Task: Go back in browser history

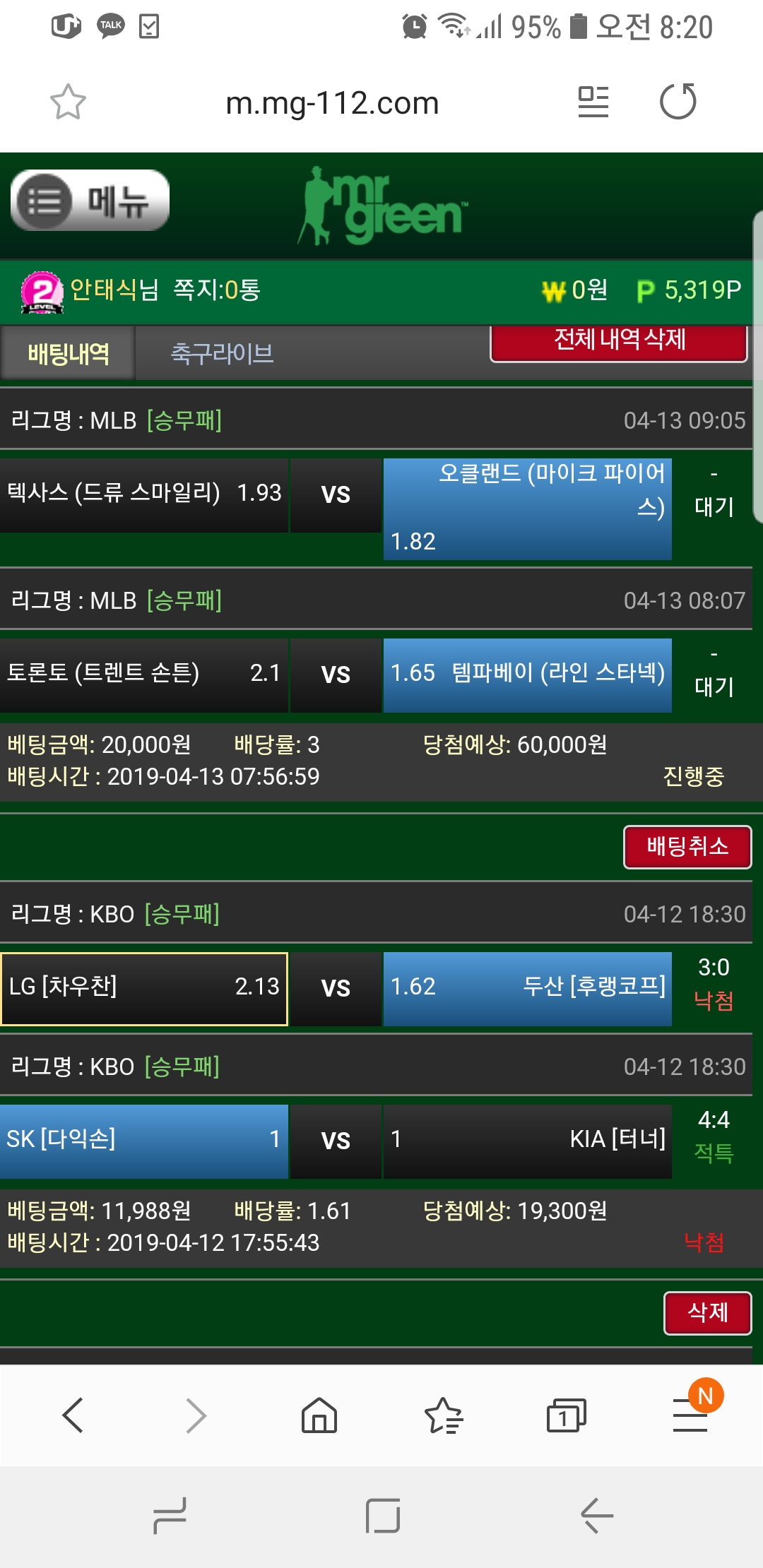Action: pos(73,1415)
